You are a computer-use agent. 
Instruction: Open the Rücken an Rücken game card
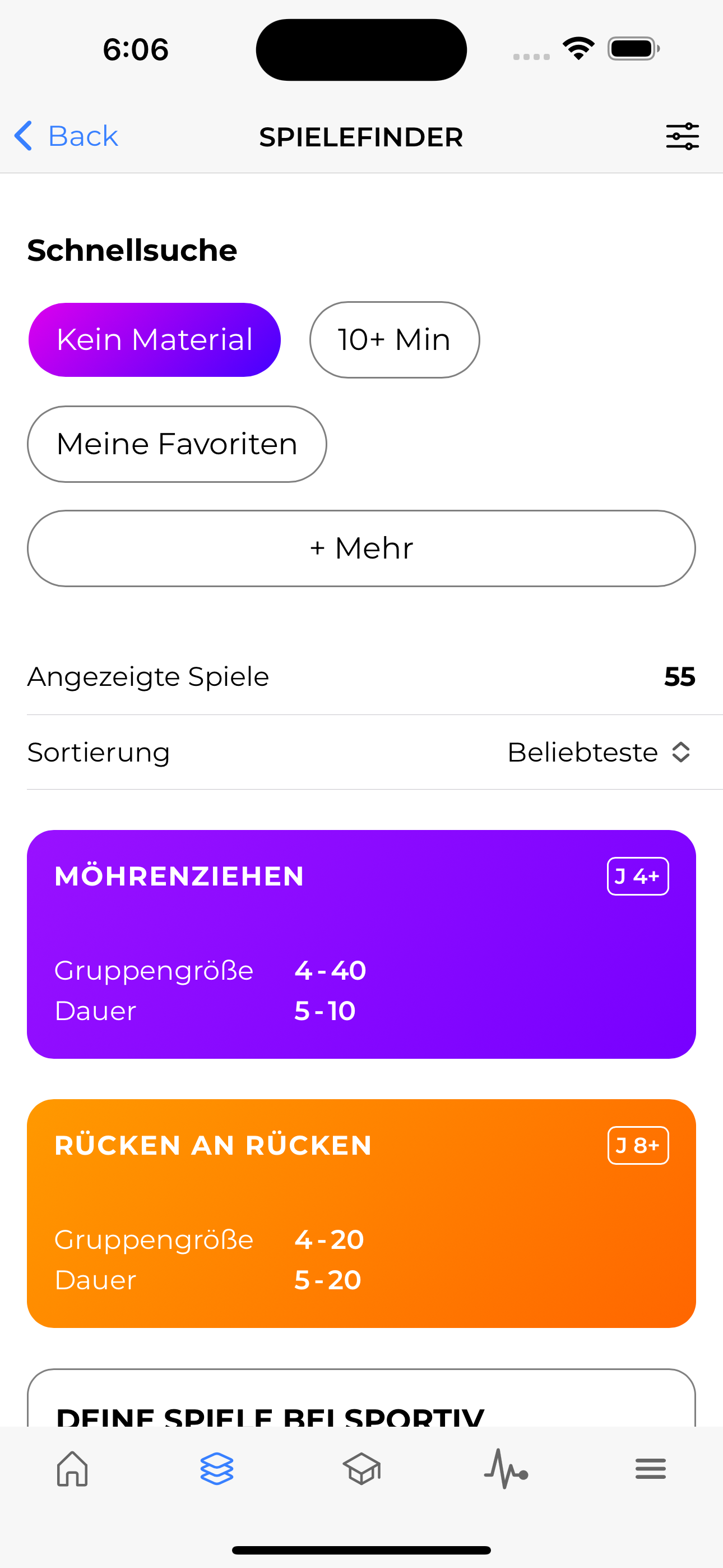coord(361,1212)
